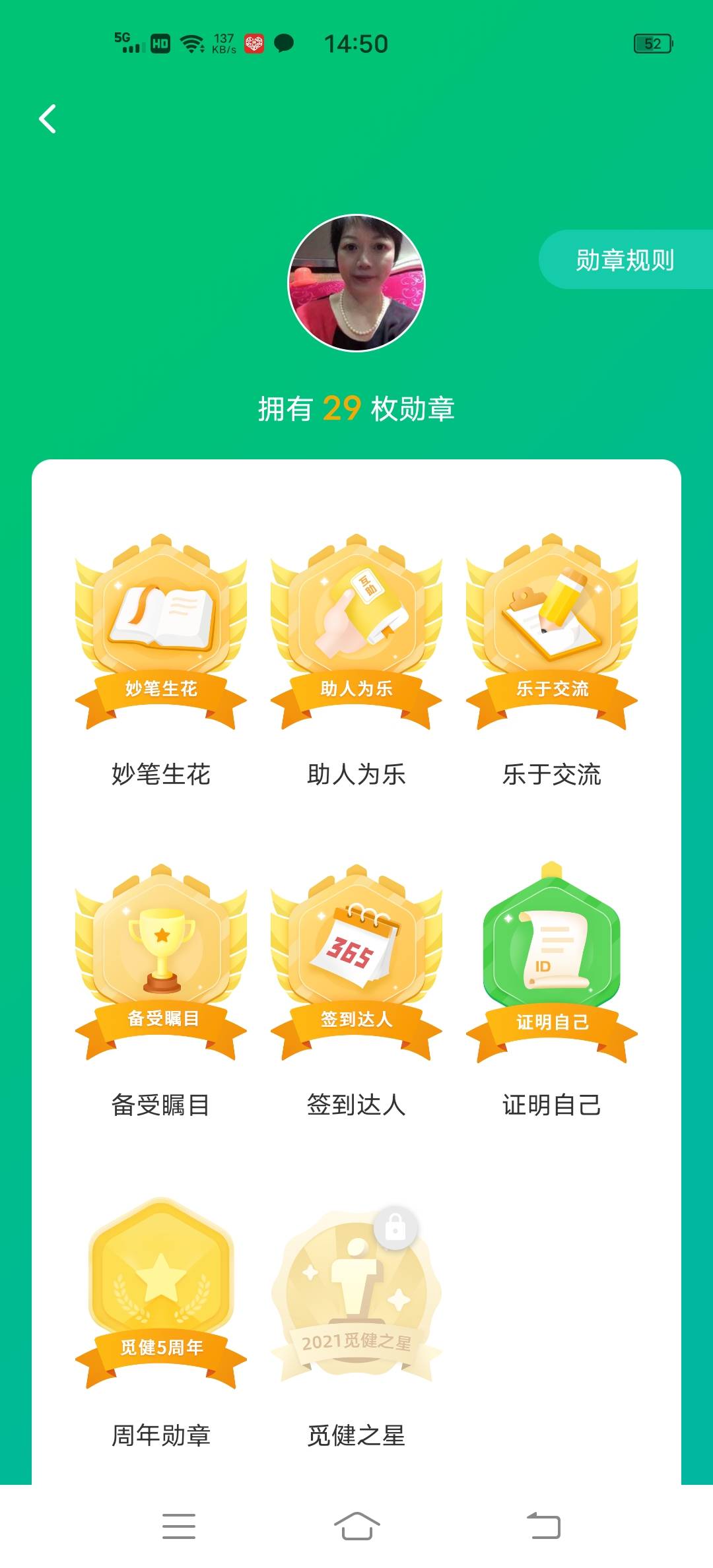Tap the battery indicator showing 52

[652, 44]
